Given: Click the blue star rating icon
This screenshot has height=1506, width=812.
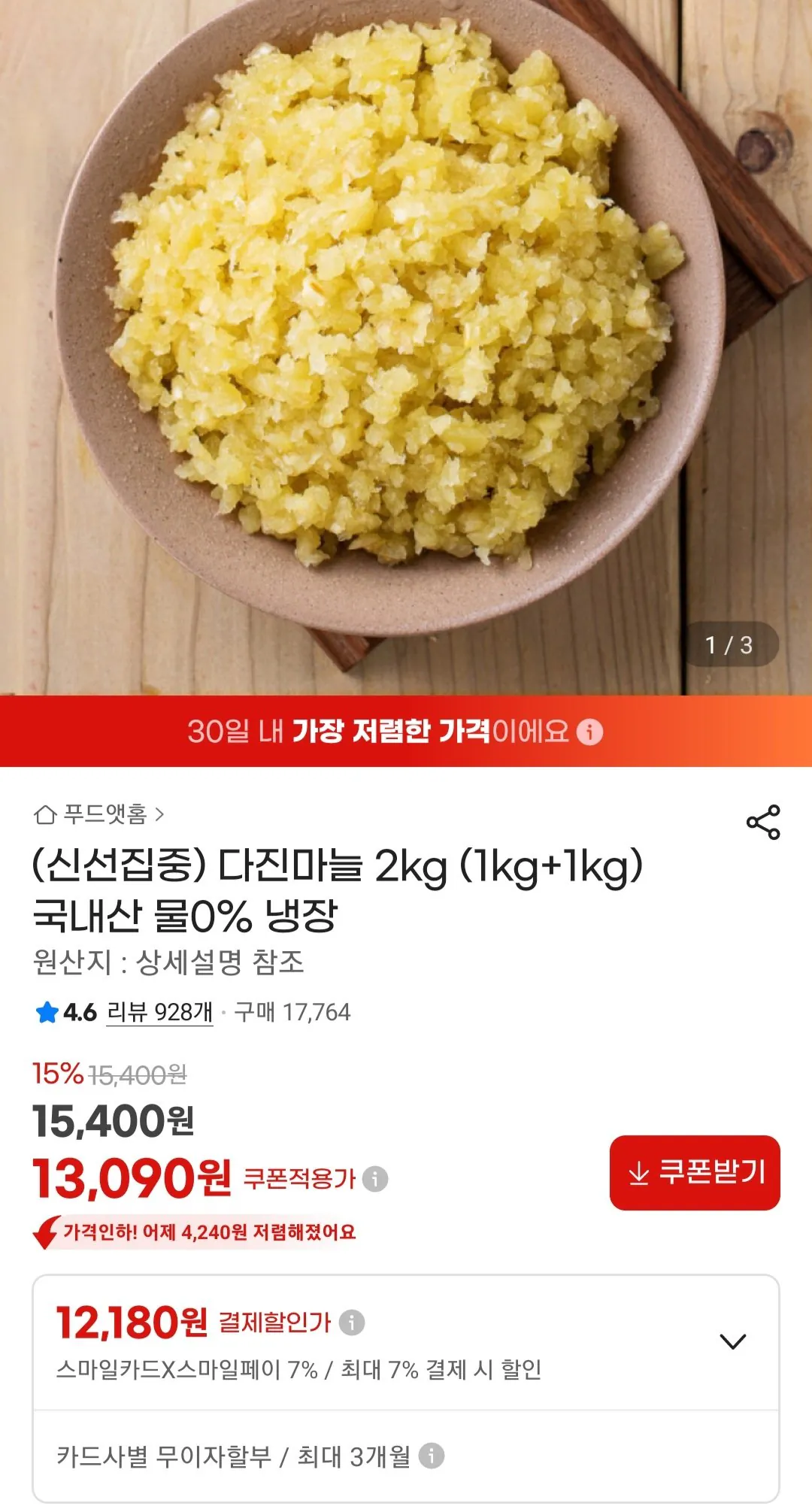Looking at the screenshot, I should (47, 1011).
